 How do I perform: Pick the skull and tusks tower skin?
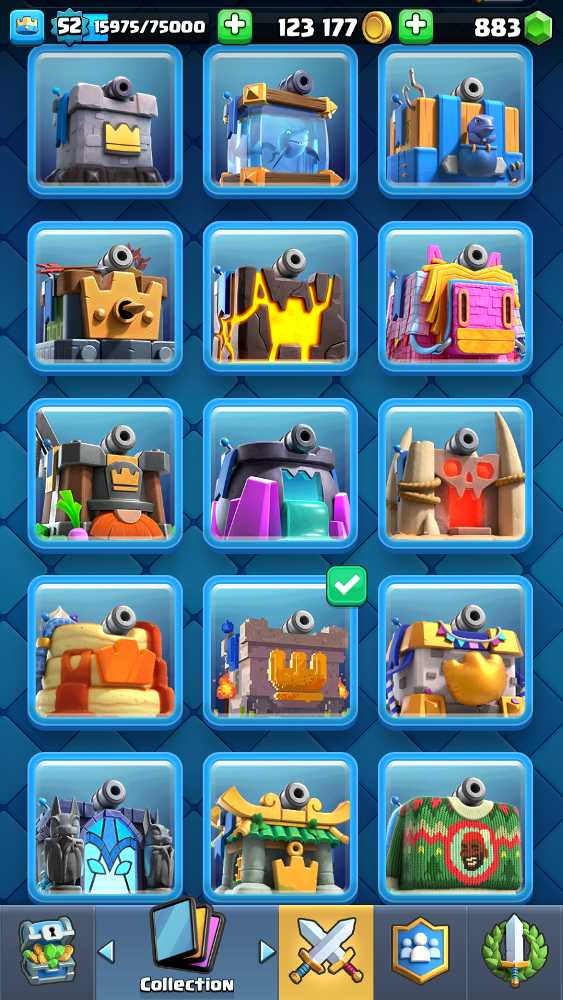(x=455, y=474)
